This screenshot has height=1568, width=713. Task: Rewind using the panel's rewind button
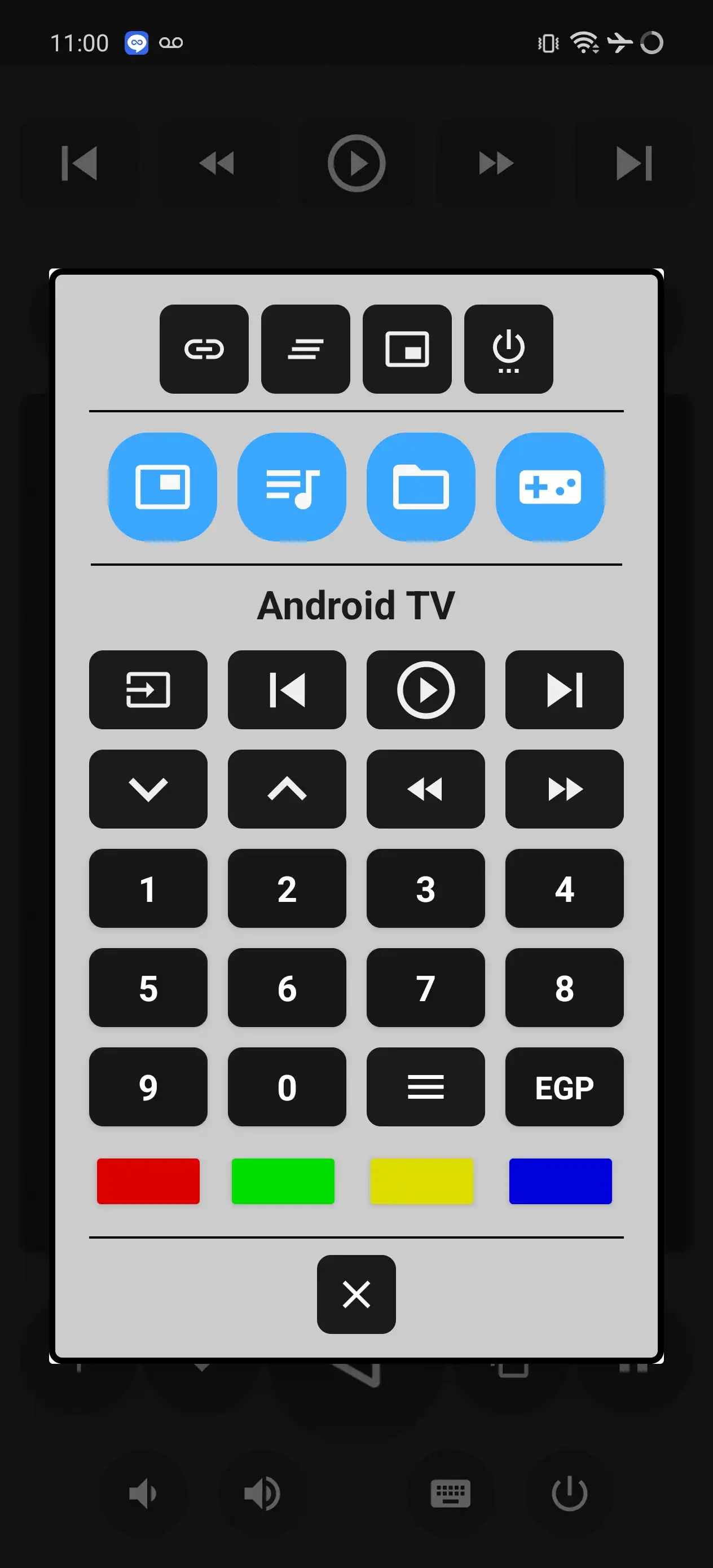click(x=426, y=789)
